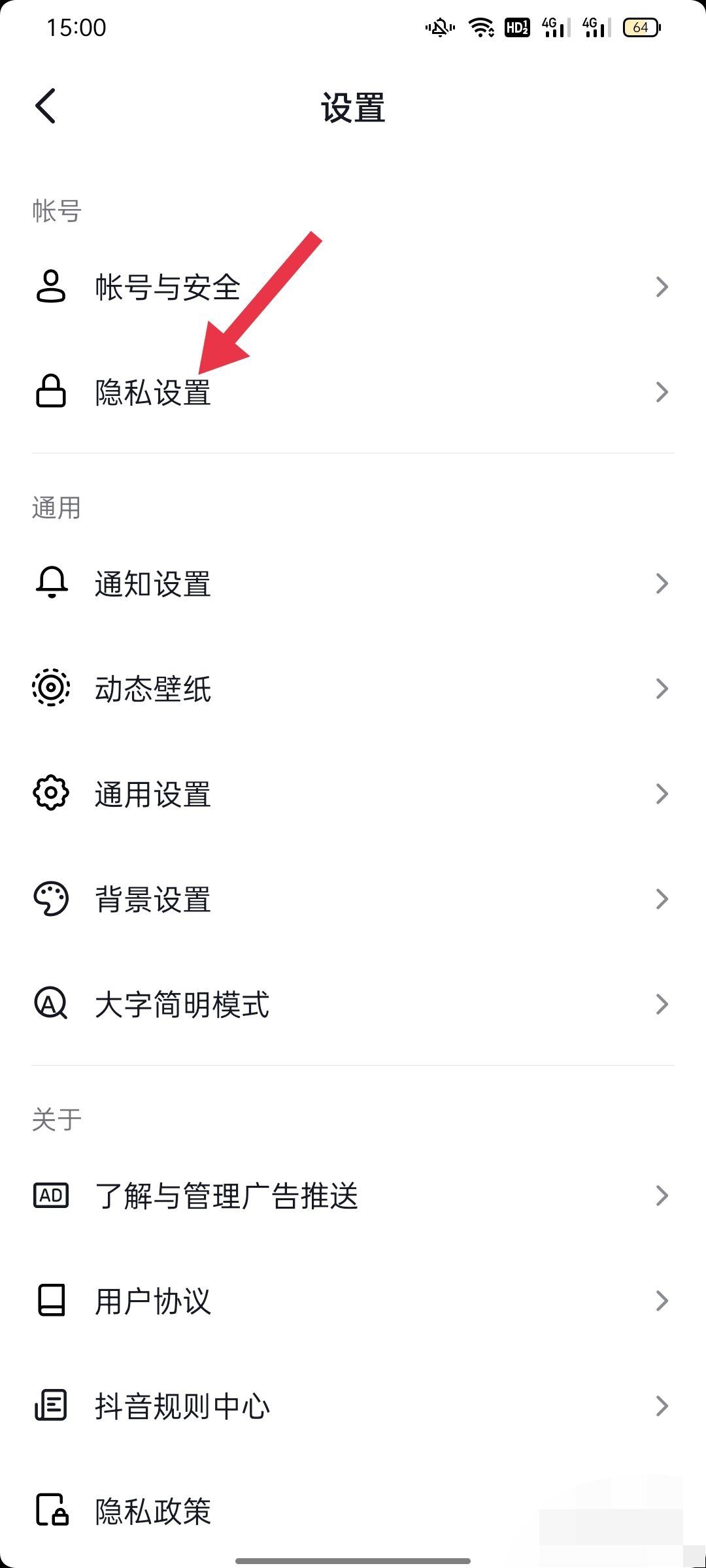Screen dimensions: 706x1568
Task: Click the lock icon beside 隐私设置
Action: tap(50, 391)
